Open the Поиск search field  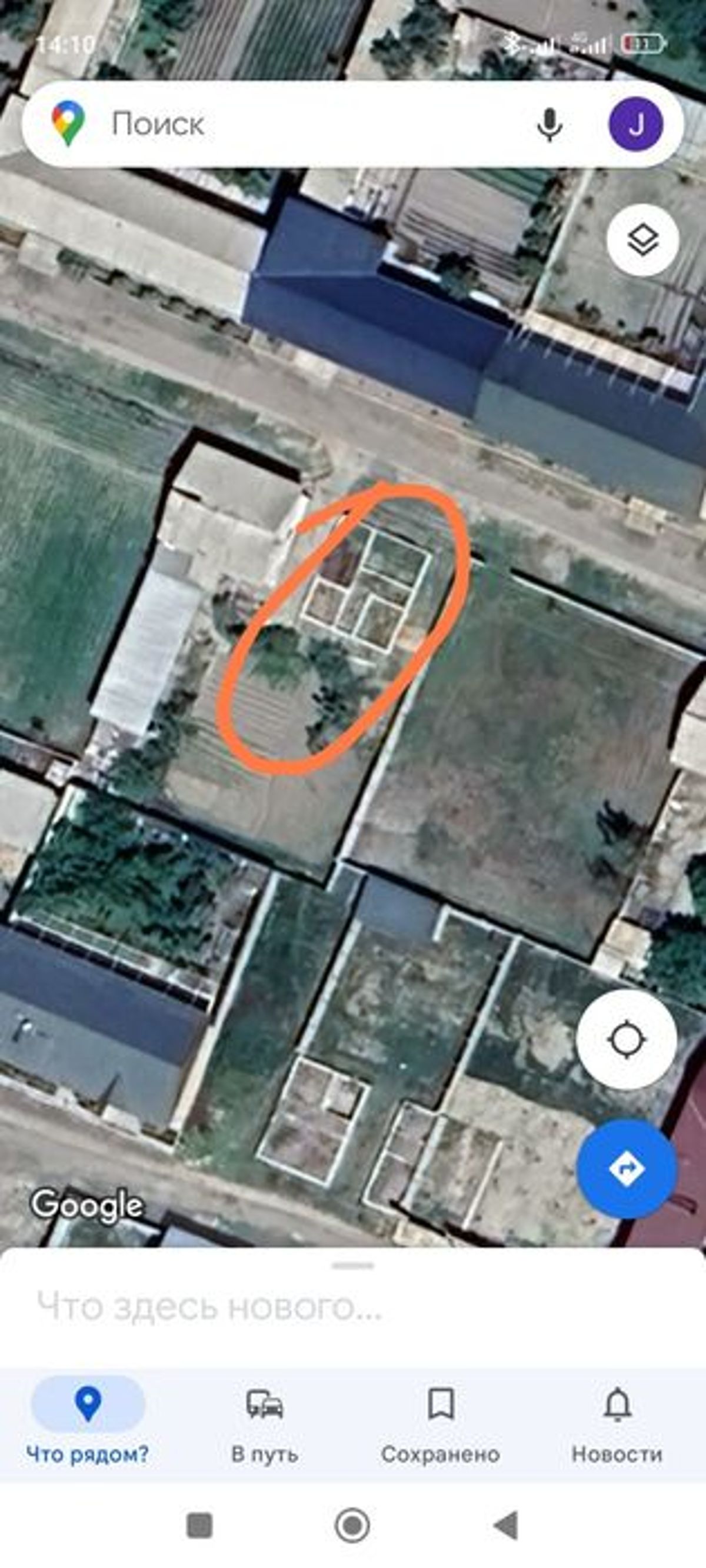[x=292, y=125]
